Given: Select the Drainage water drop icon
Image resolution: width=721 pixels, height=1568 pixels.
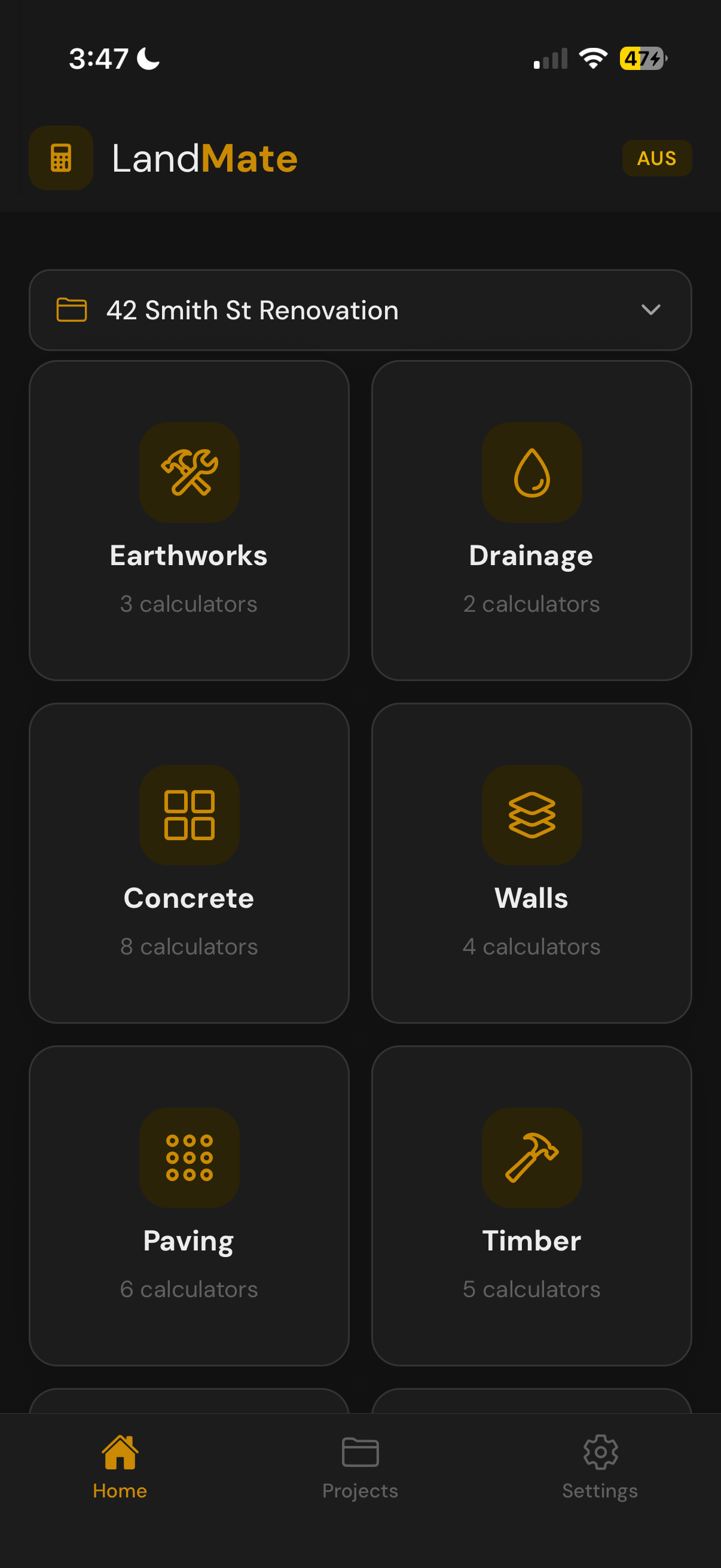Looking at the screenshot, I should click(531, 472).
